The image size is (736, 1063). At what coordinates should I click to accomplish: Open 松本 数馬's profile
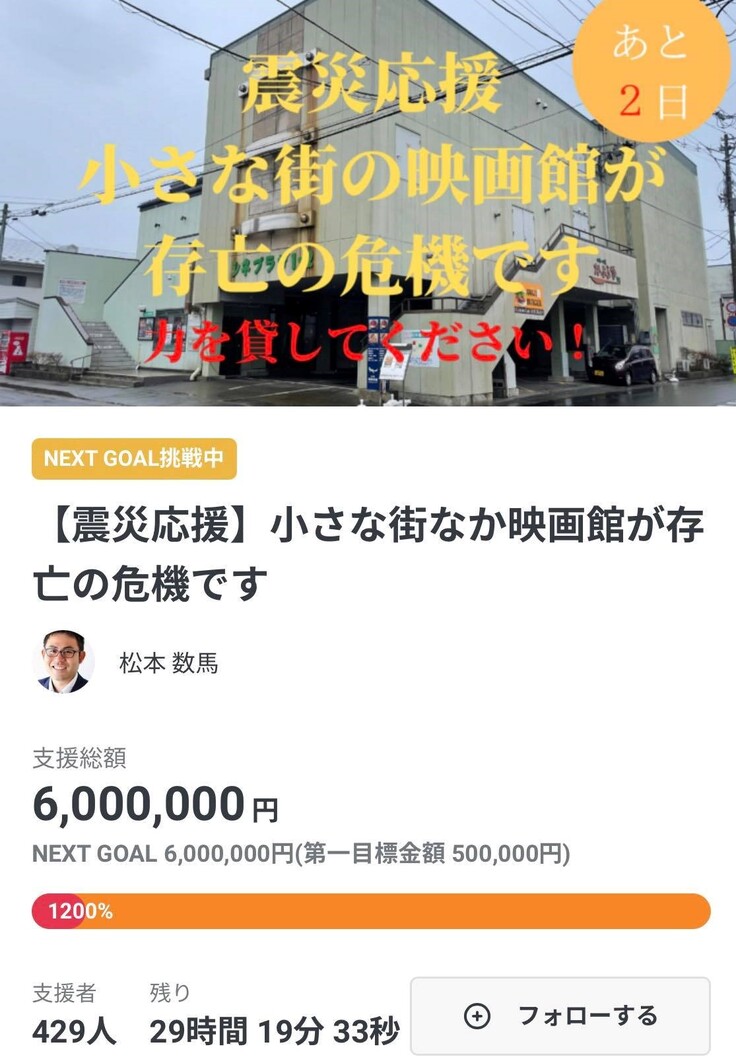point(168,663)
